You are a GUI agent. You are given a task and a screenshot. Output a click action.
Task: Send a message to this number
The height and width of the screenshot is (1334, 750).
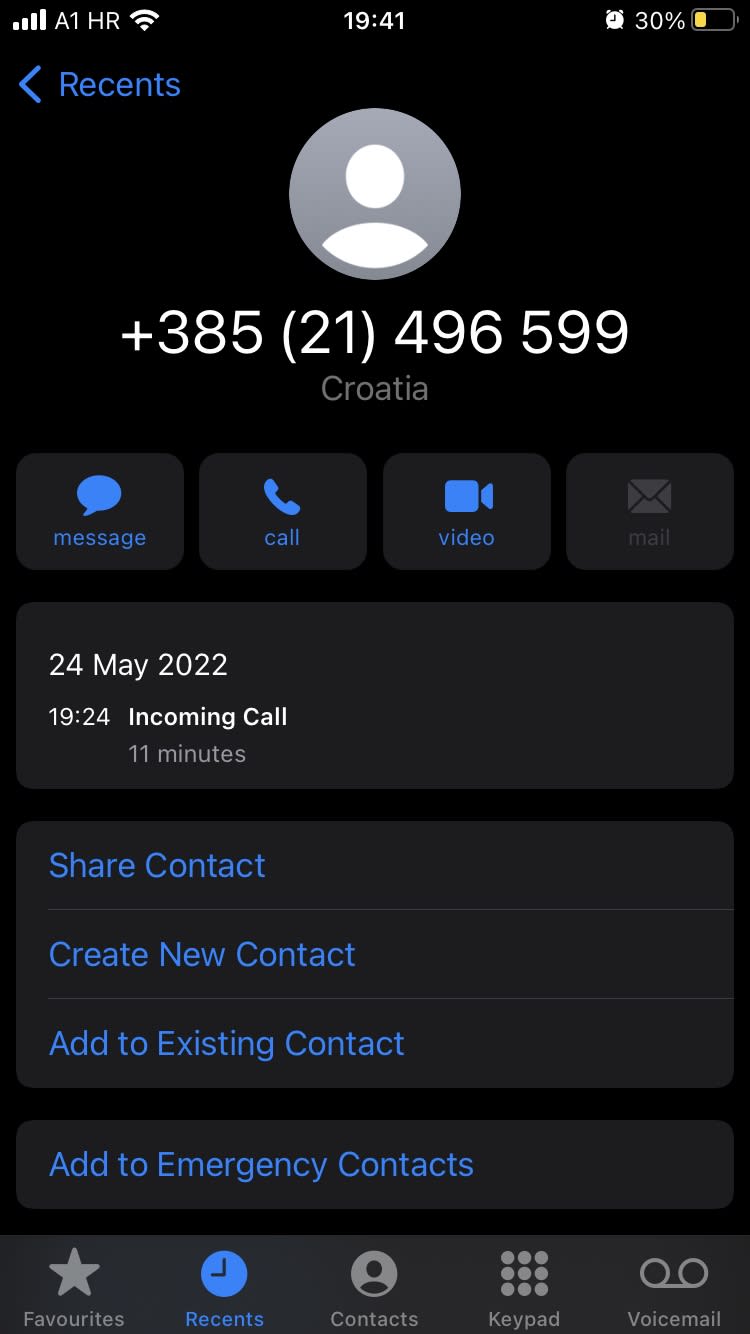[x=100, y=511]
